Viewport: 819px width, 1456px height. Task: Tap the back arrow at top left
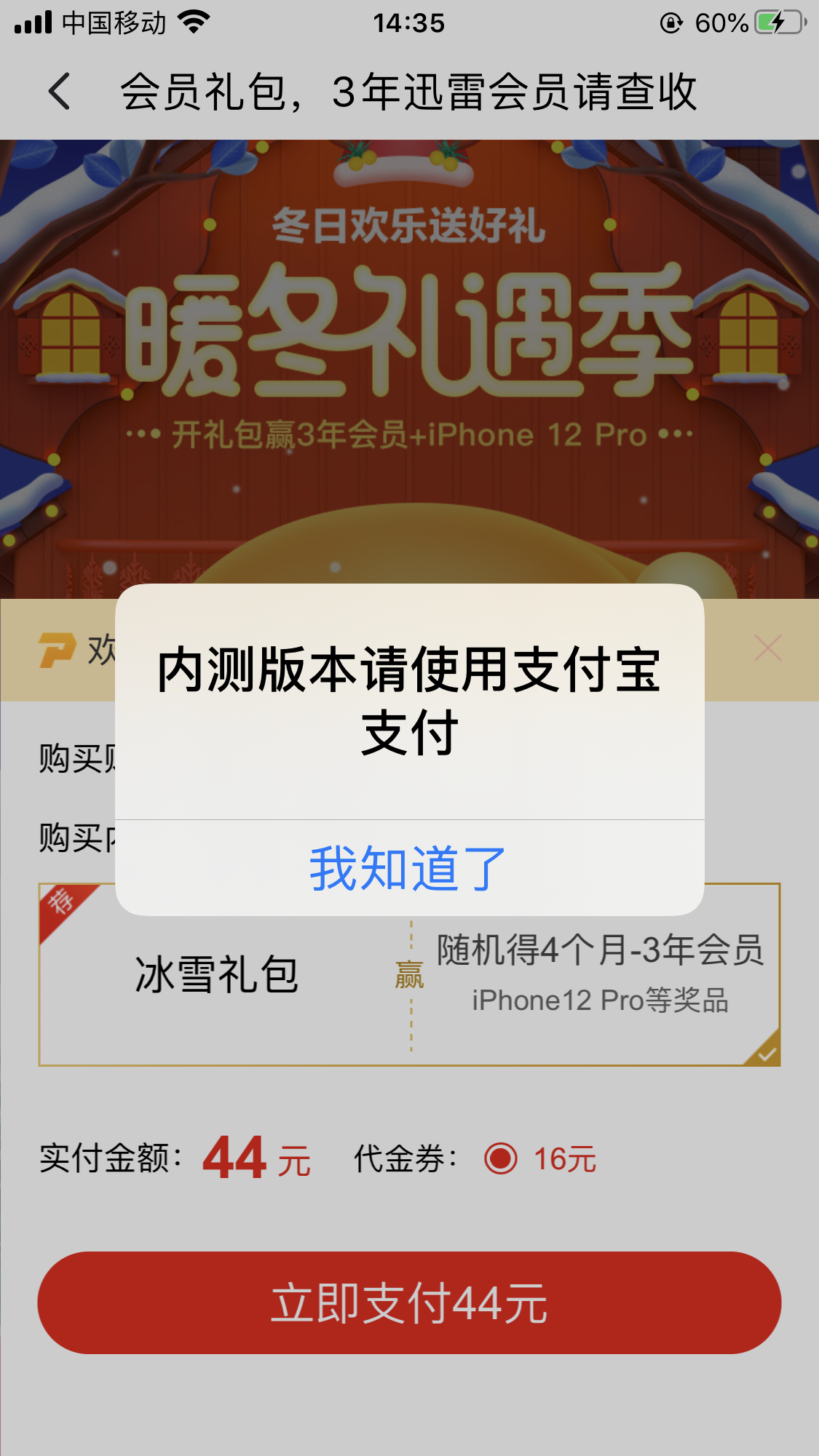58,92
